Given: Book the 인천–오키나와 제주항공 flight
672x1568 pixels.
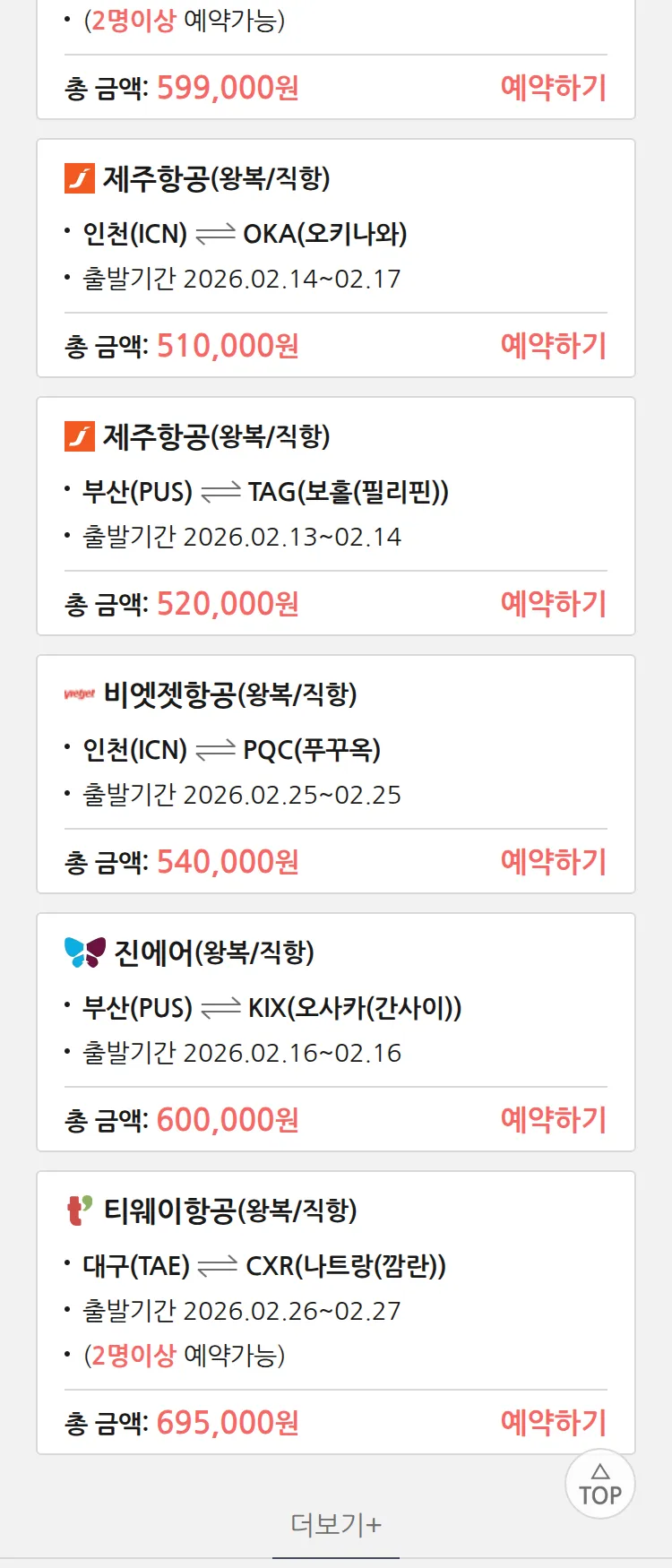Looking at the screenshot, I should [x=553, y=346].
